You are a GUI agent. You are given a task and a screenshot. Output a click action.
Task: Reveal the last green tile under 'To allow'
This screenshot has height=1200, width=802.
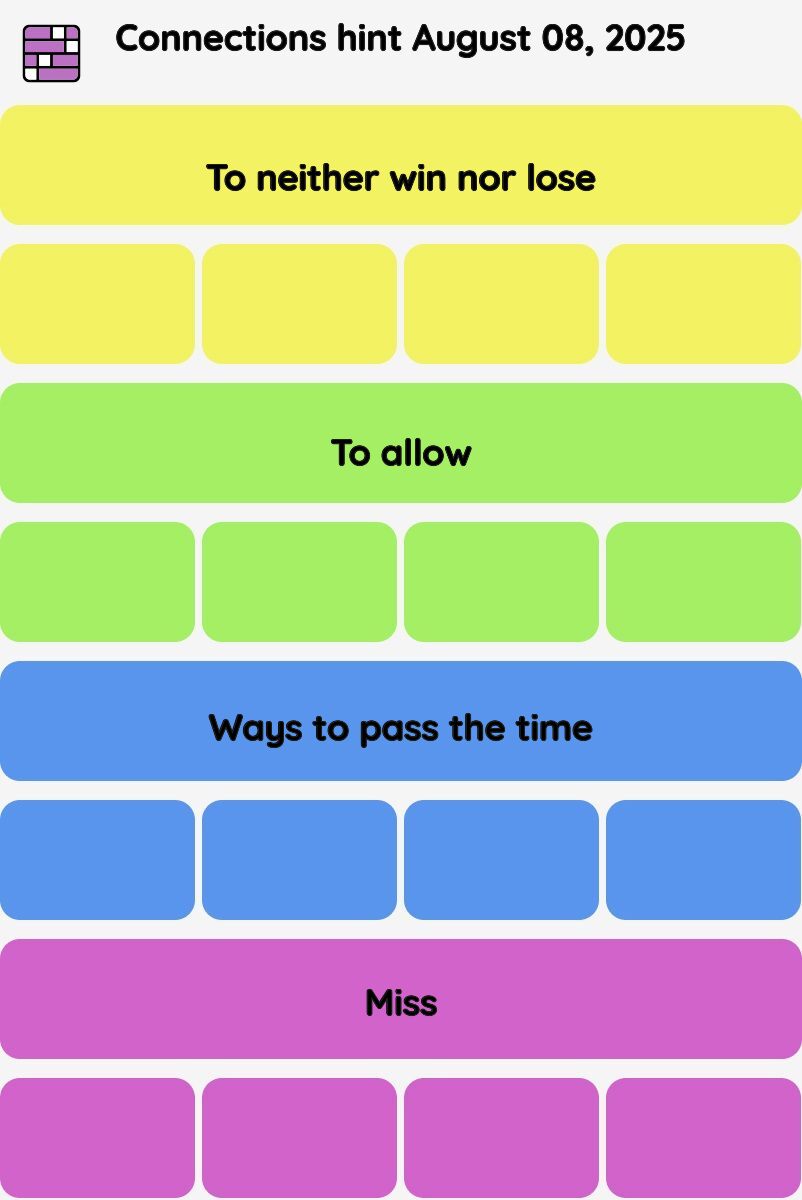click(703, 582)
